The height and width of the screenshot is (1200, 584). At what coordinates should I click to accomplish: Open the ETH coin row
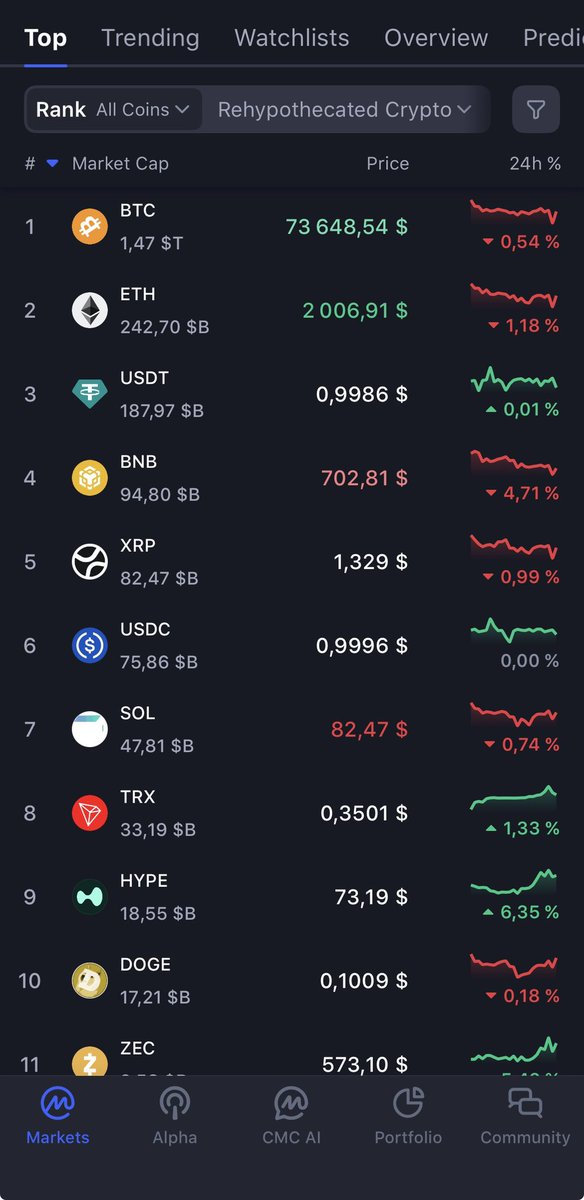pyautogui.click(x=292, y=311)
